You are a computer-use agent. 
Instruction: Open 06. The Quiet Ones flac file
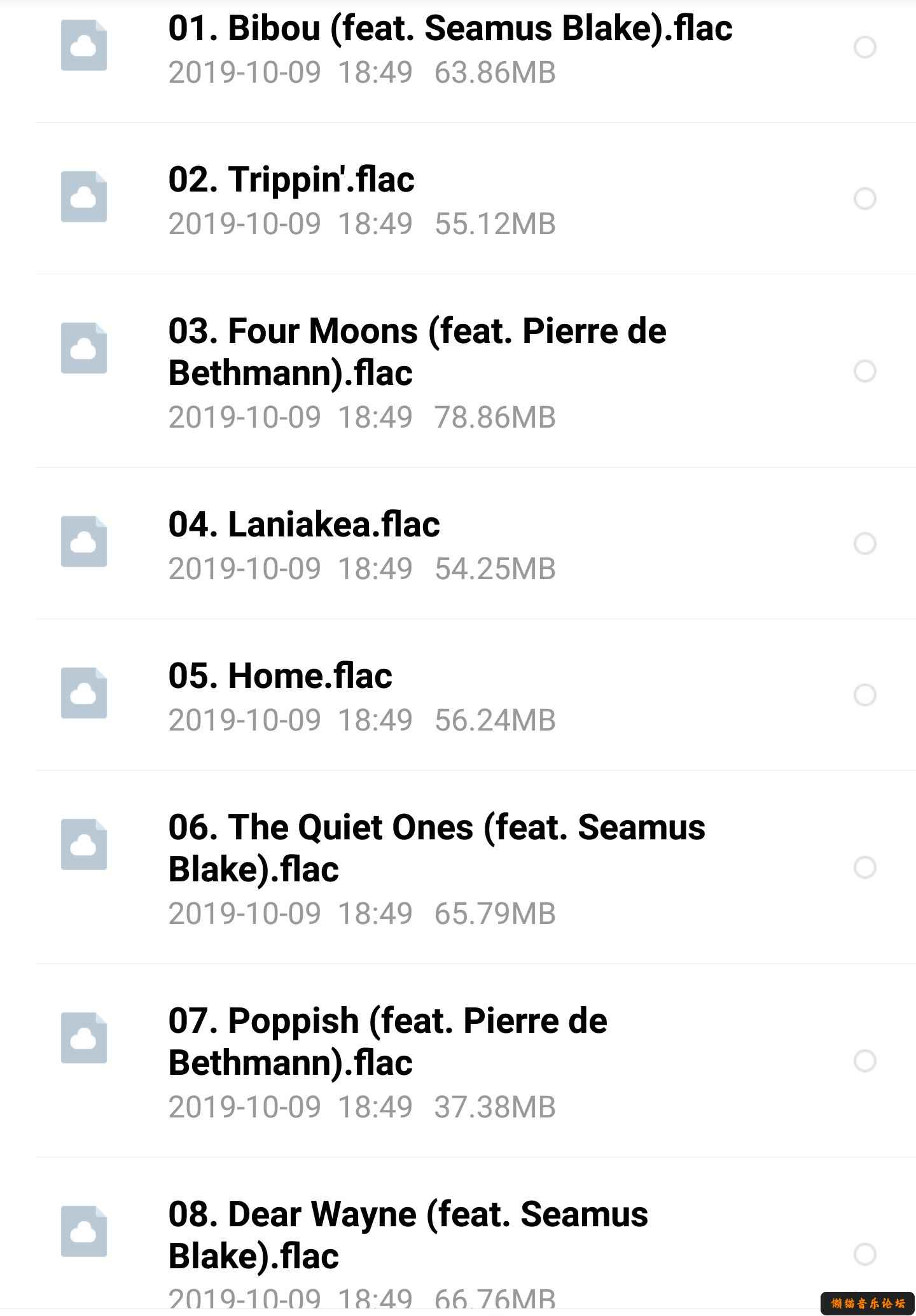(436, 848)
